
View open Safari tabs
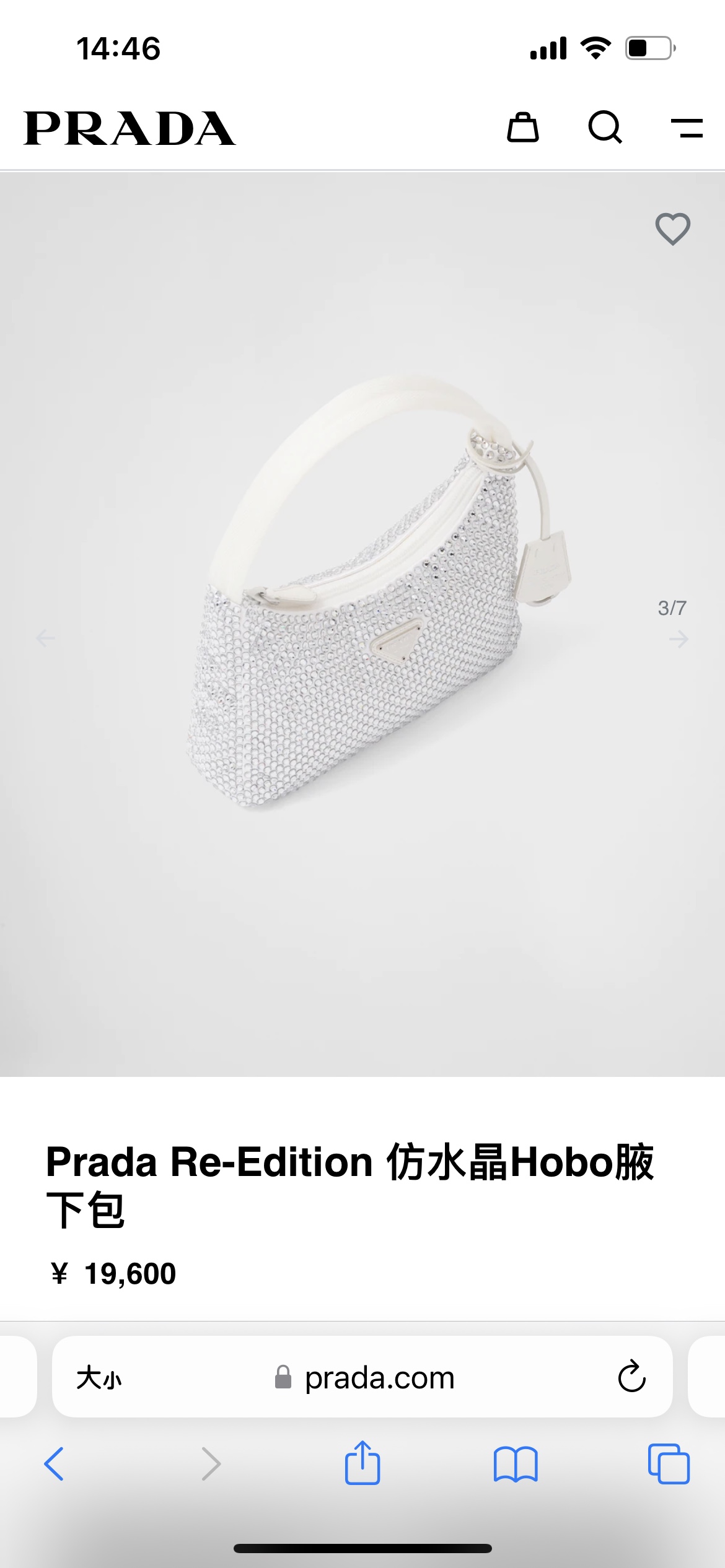669,1464
